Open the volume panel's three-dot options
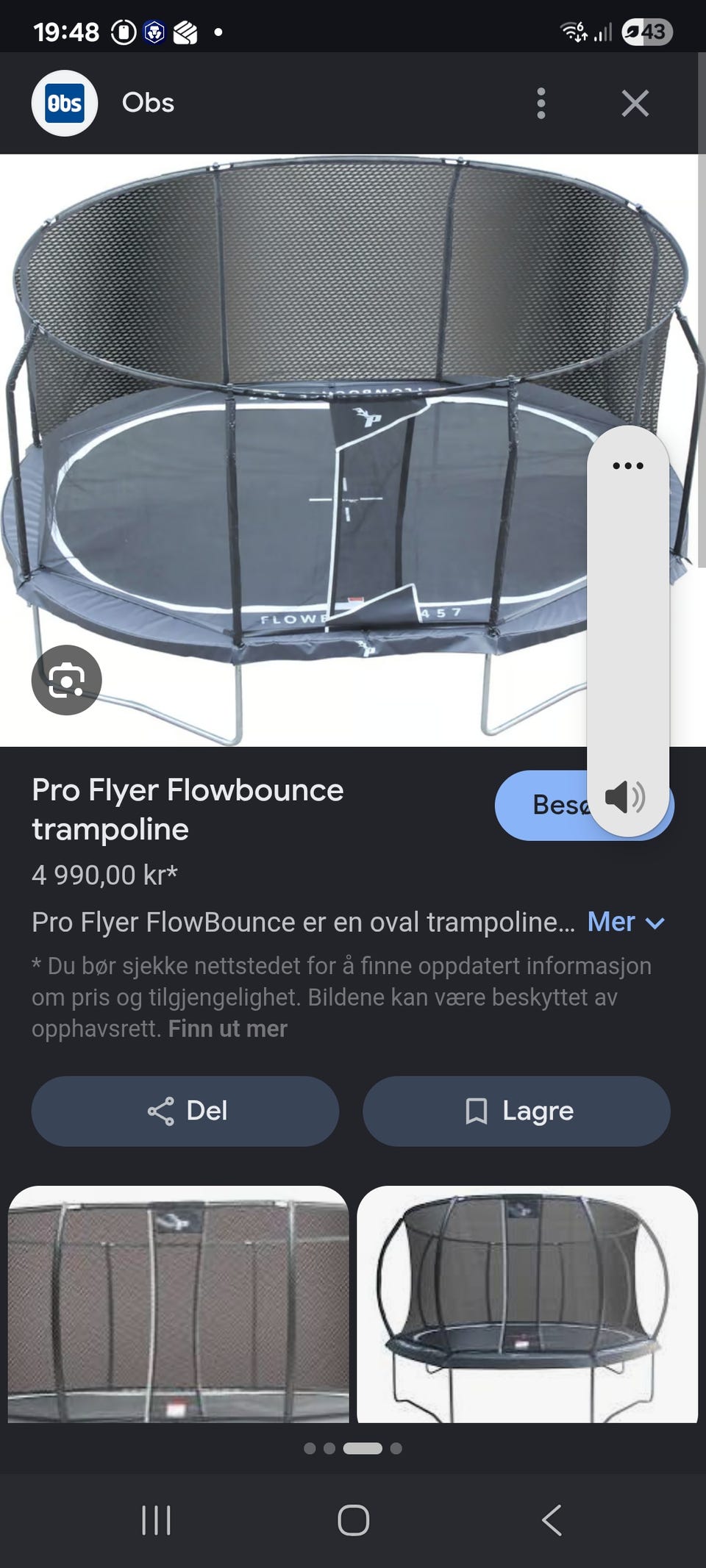Viewport: 706px width, 1568px height. point(628,465)
